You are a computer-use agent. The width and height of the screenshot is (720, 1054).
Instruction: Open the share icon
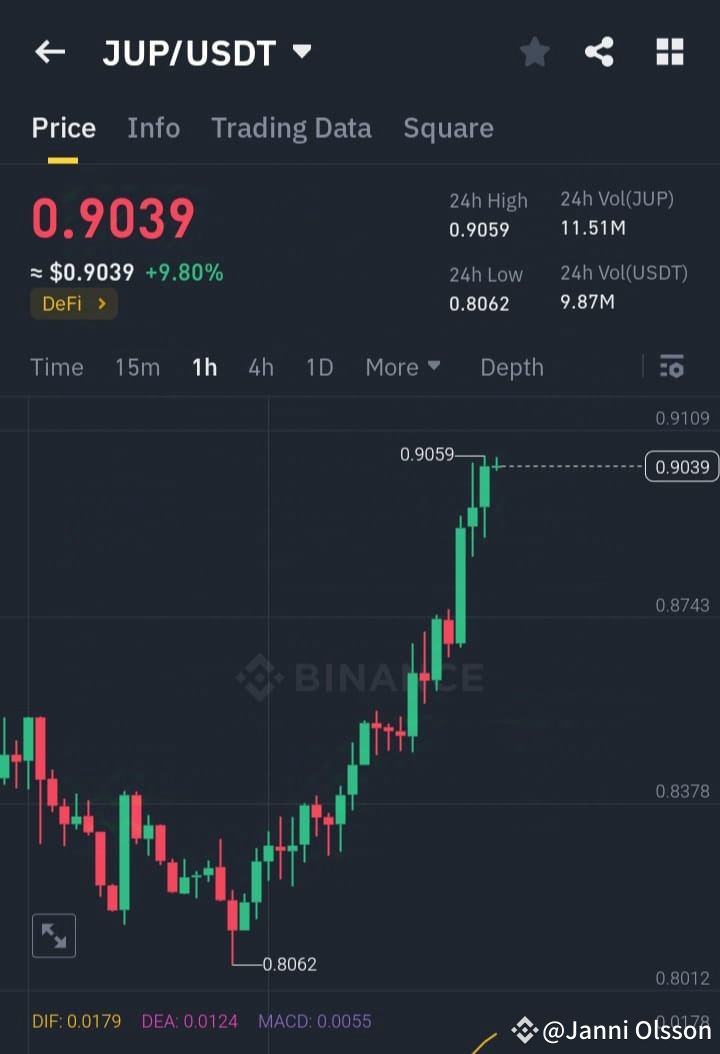(600, 52)
